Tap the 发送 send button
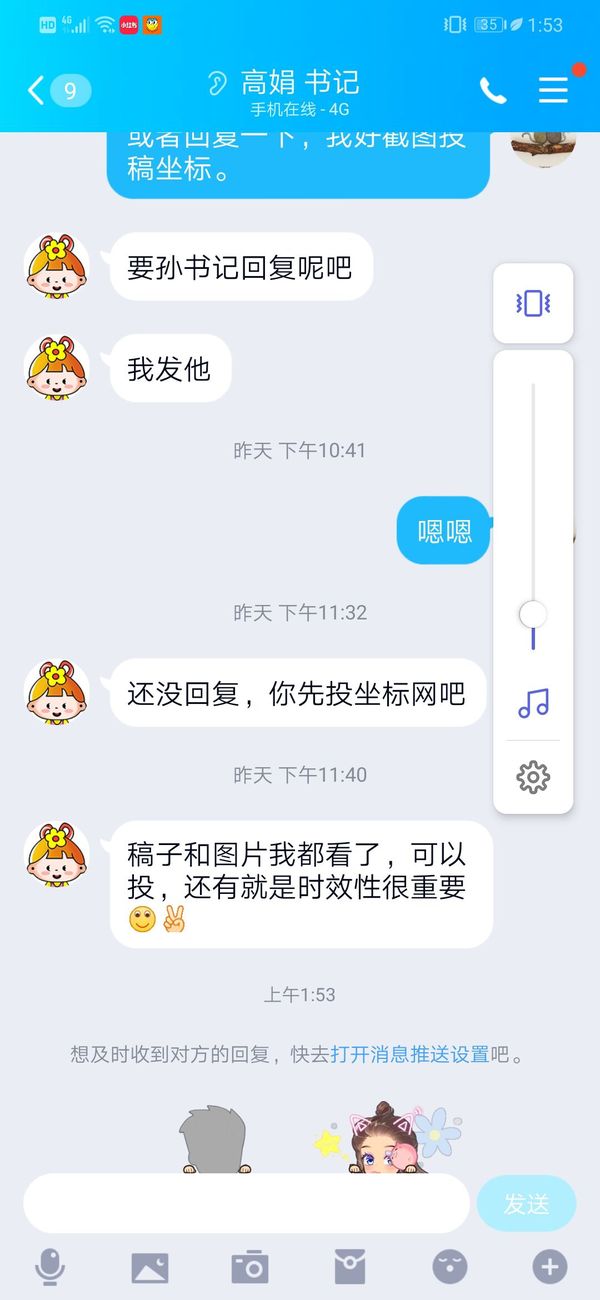The height and width of the screenshot is (1300, 600). point(526,1203)
